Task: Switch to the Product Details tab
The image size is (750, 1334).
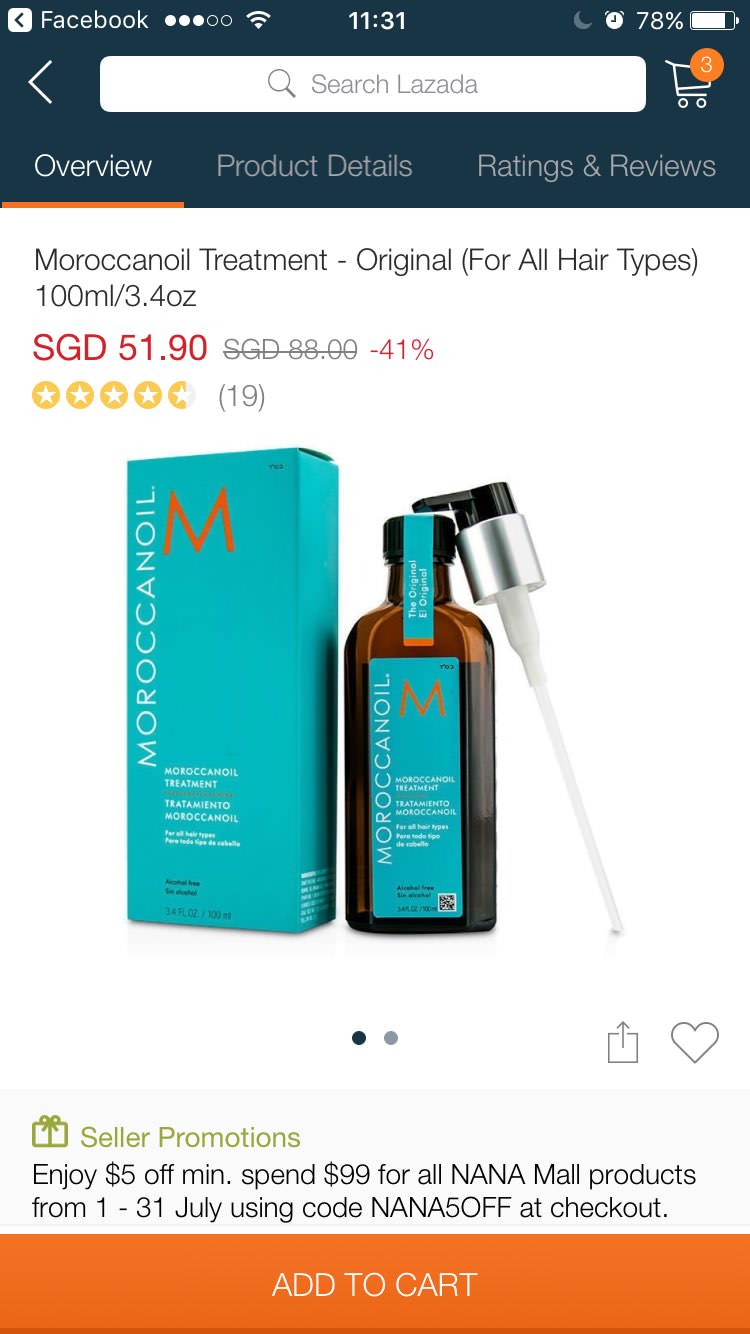Action: [x=314, y=166]
